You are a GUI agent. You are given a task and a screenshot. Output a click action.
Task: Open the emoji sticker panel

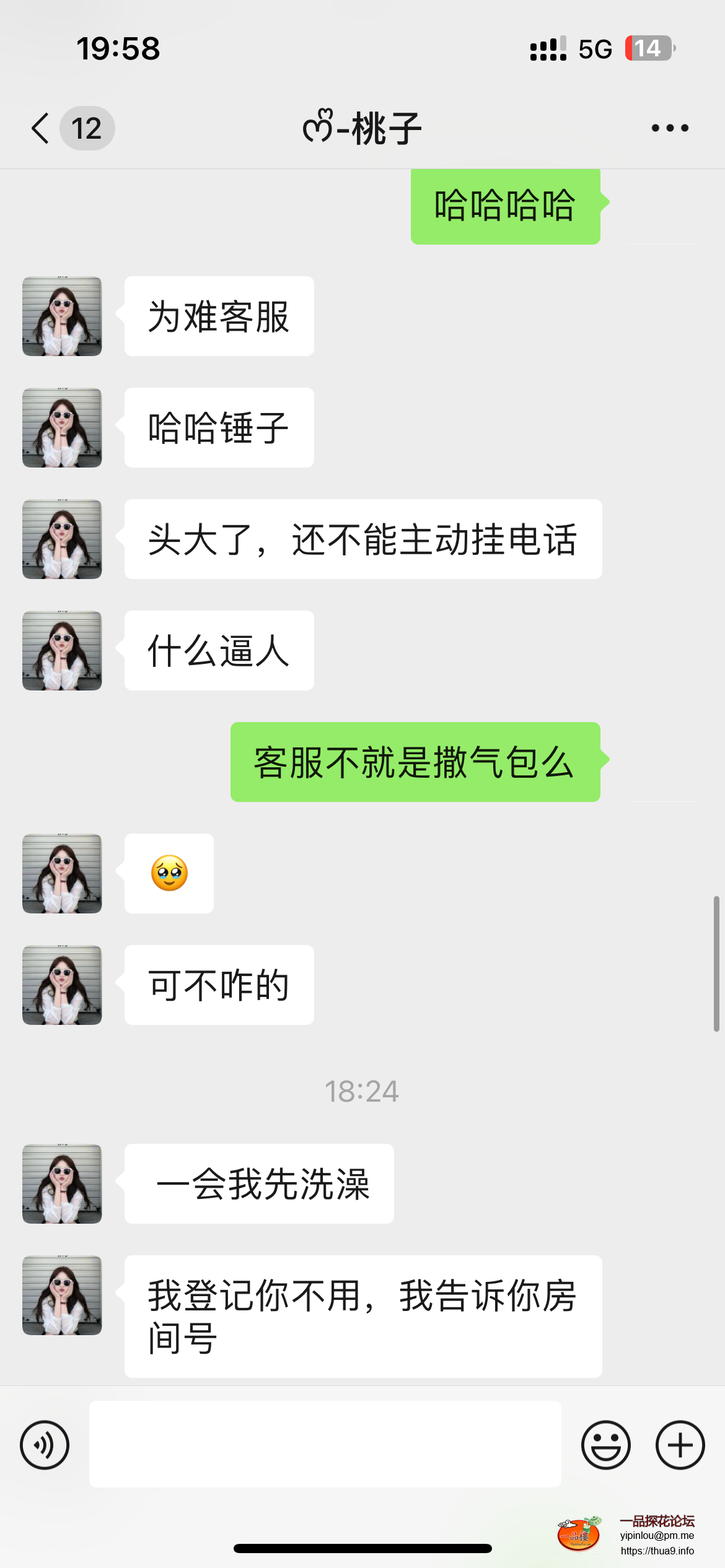point(605,1445)
